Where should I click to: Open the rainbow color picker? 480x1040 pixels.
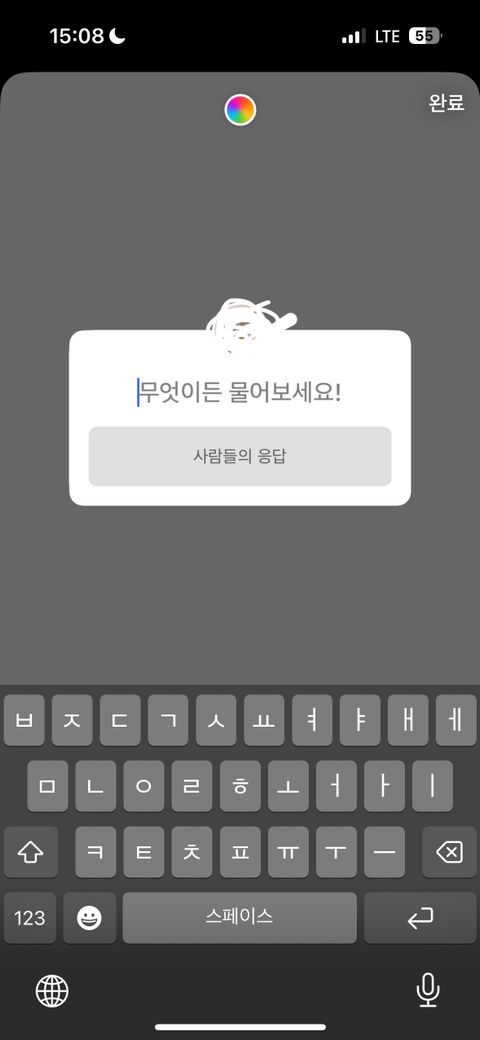click(240, 110)
